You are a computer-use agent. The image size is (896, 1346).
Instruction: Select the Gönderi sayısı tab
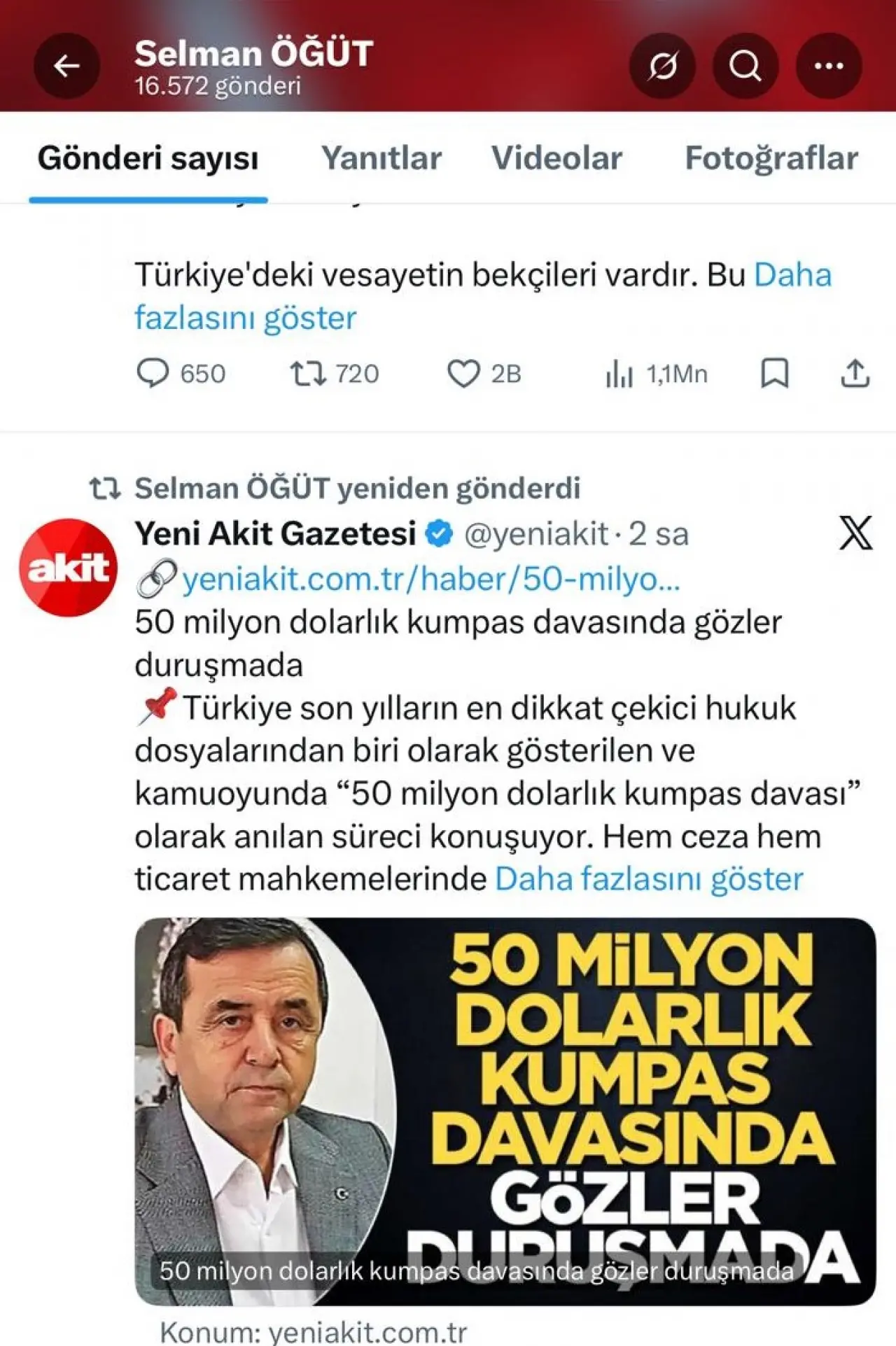148,158
